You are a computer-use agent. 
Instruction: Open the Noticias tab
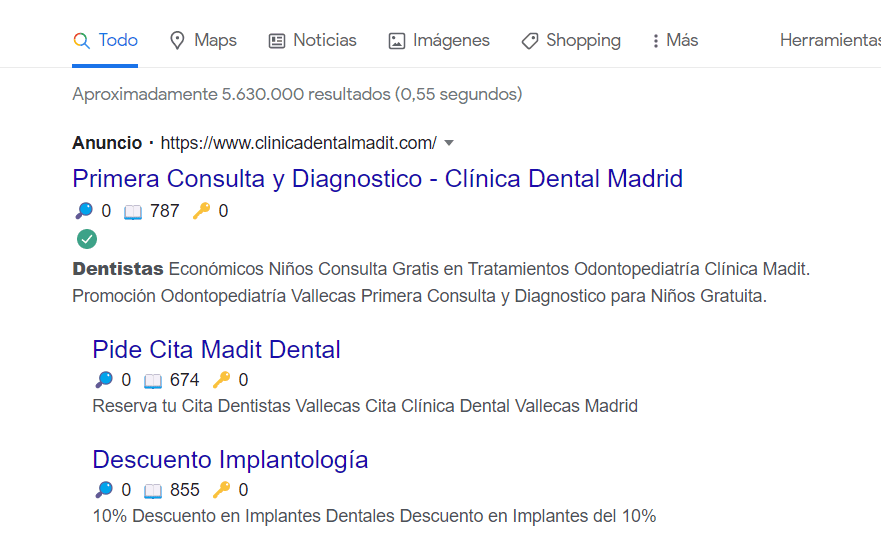pos(312,41)
